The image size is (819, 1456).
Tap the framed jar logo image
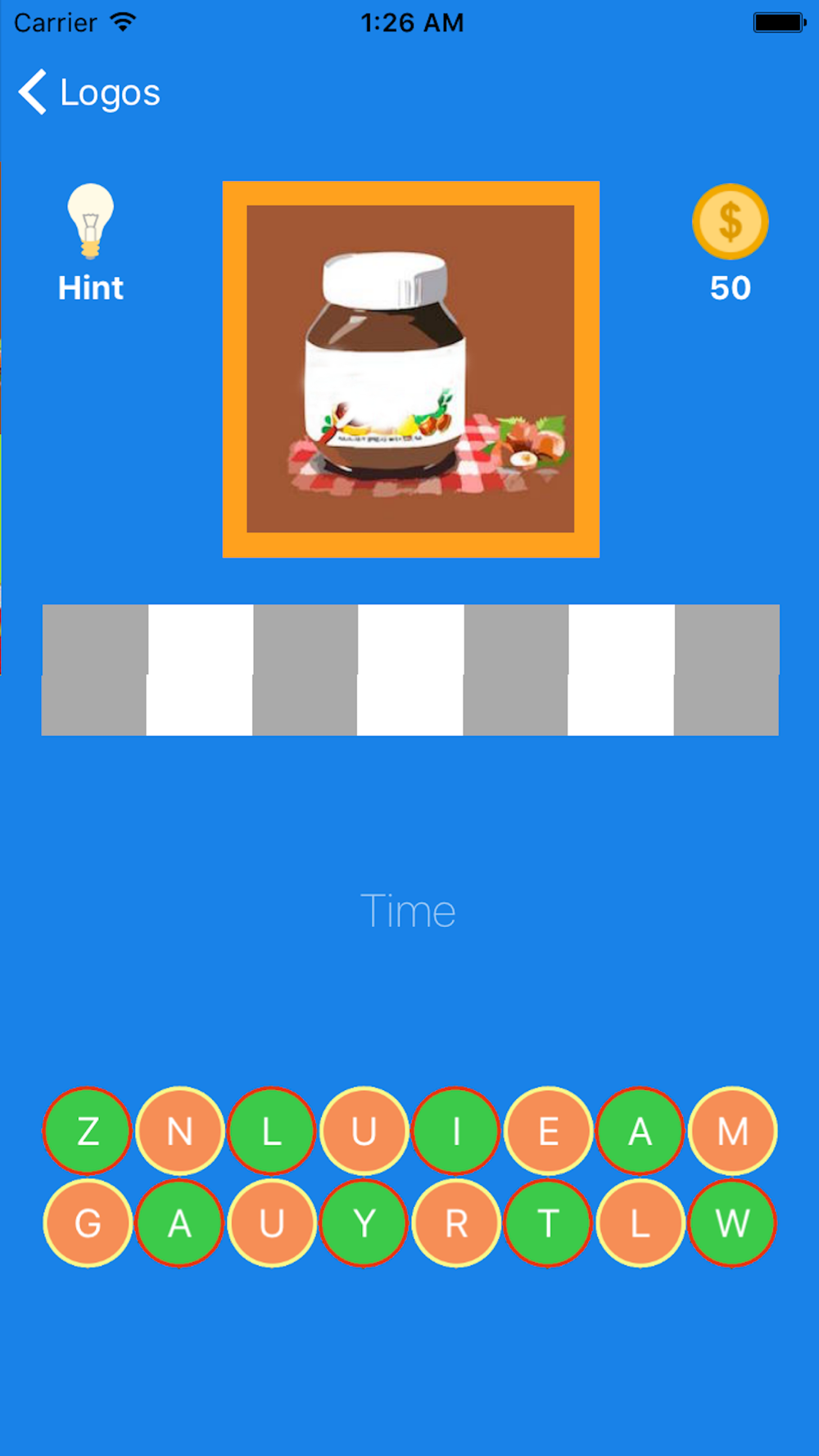(409, 369)
